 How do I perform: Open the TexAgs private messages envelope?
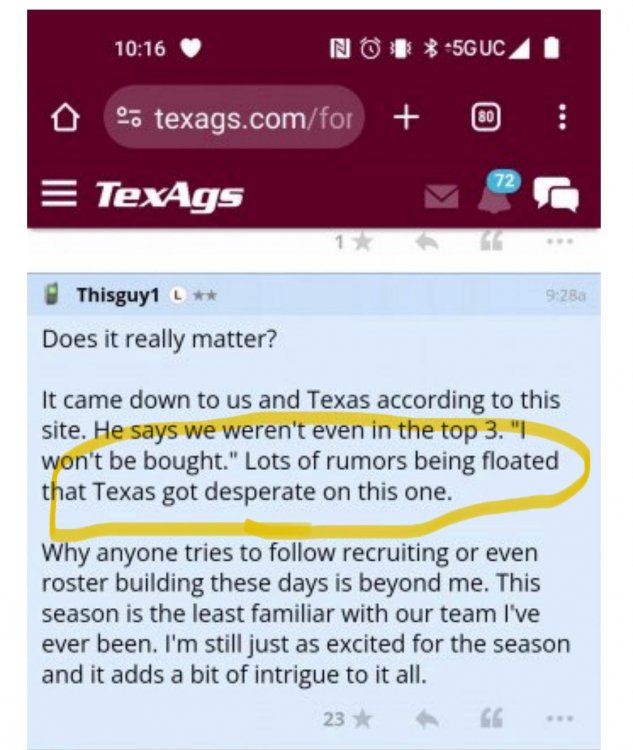[x=441, y=196]
